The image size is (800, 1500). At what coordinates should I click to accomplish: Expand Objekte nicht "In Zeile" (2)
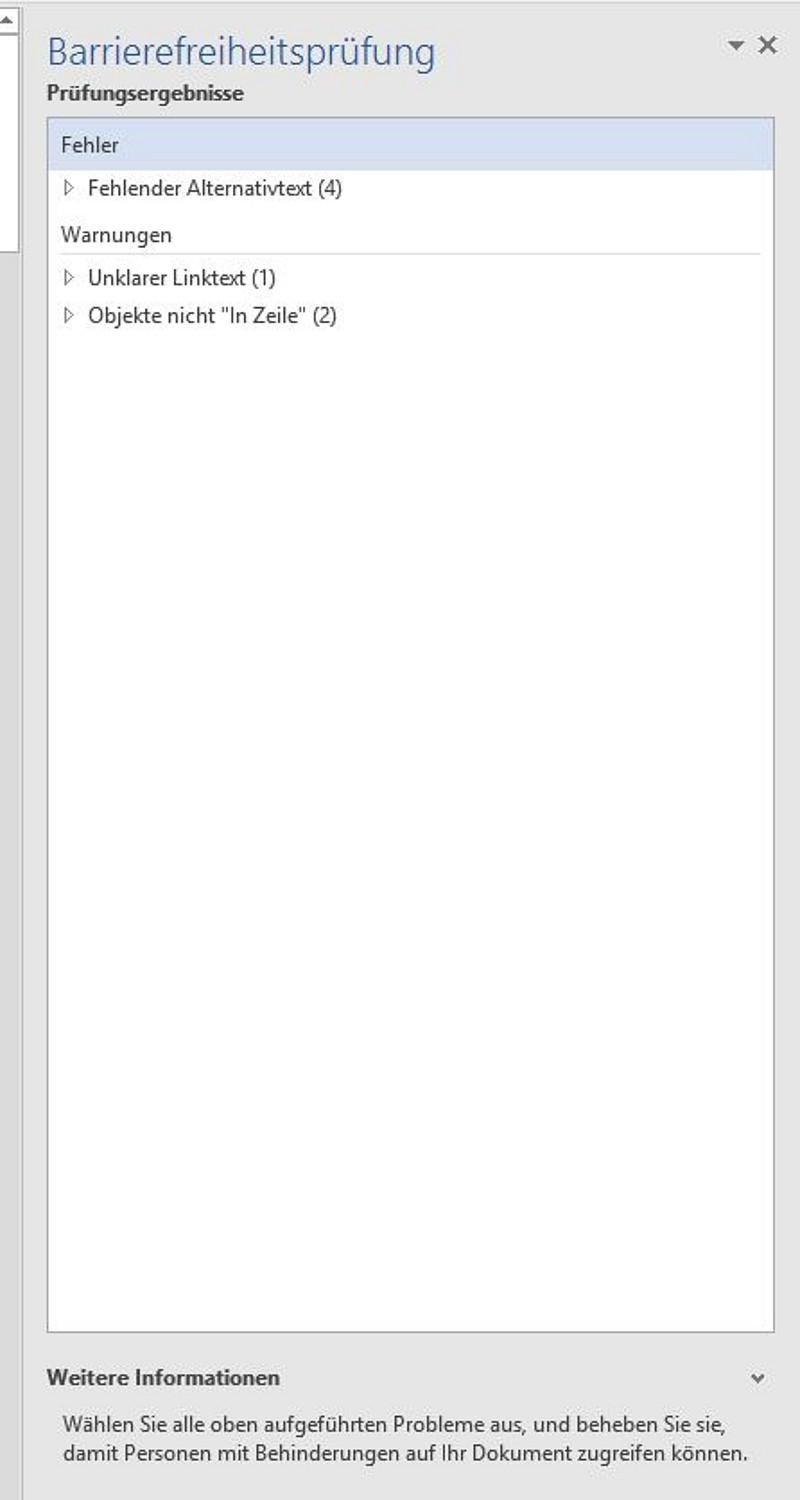tap(69, 316)
